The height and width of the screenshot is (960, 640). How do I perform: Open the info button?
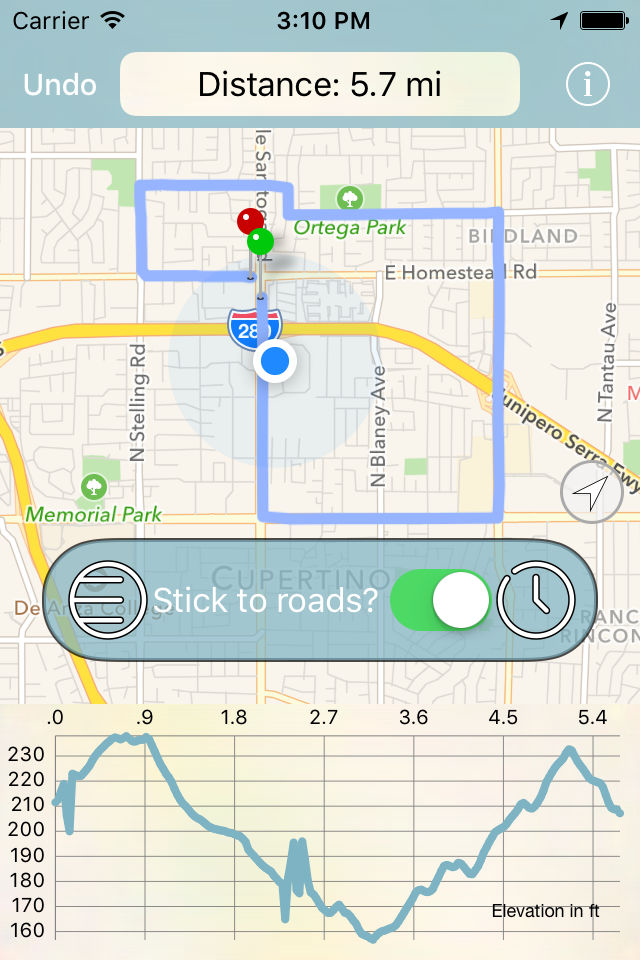tap(588, 85)
